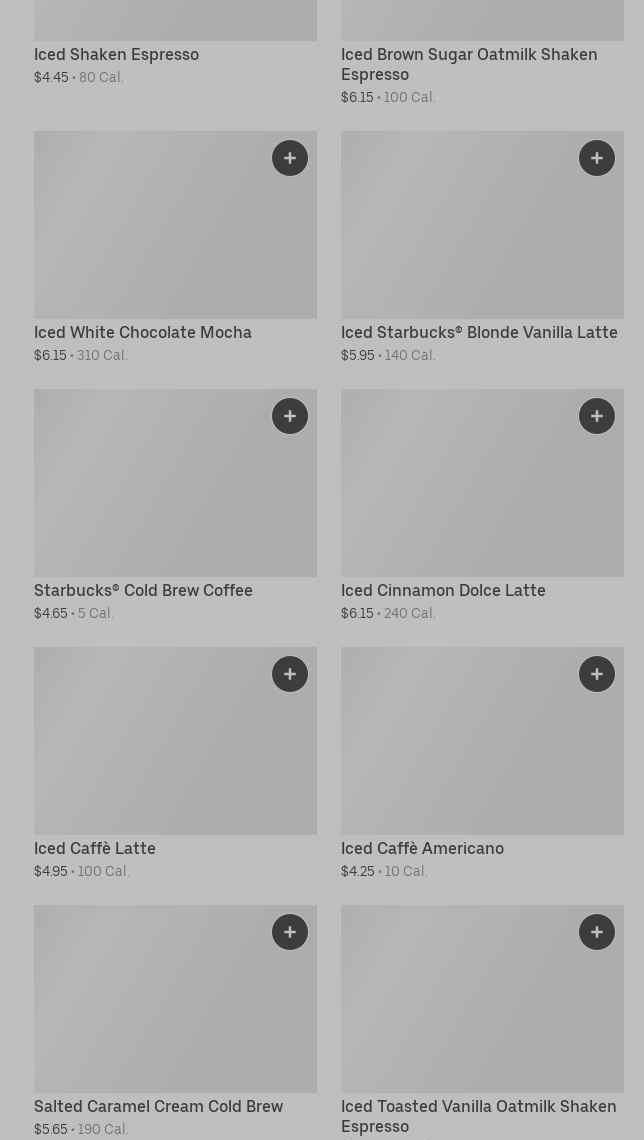Add Iced Cinnamon Dolce Latte to order

tap(597, 416)
